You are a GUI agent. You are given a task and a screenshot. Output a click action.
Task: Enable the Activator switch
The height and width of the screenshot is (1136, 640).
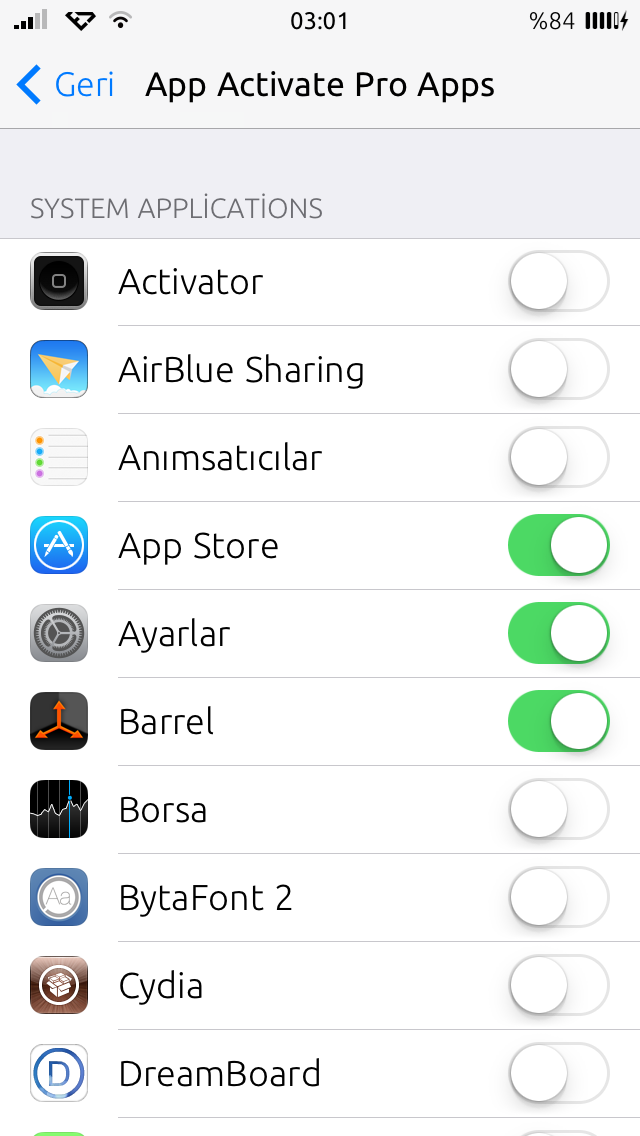click(559, 281)
